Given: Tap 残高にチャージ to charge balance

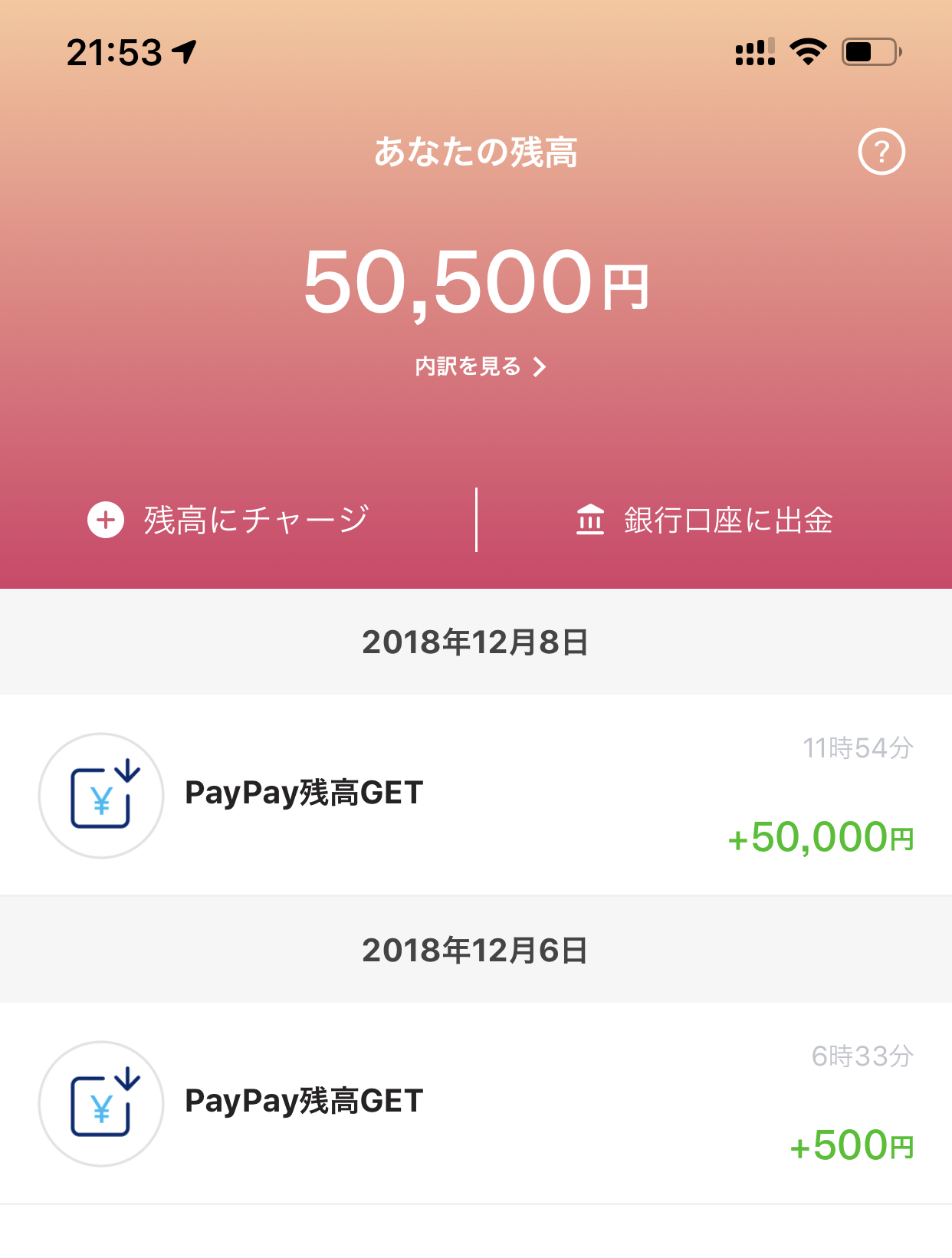Looking at the screenshot, I should [230, 520].
